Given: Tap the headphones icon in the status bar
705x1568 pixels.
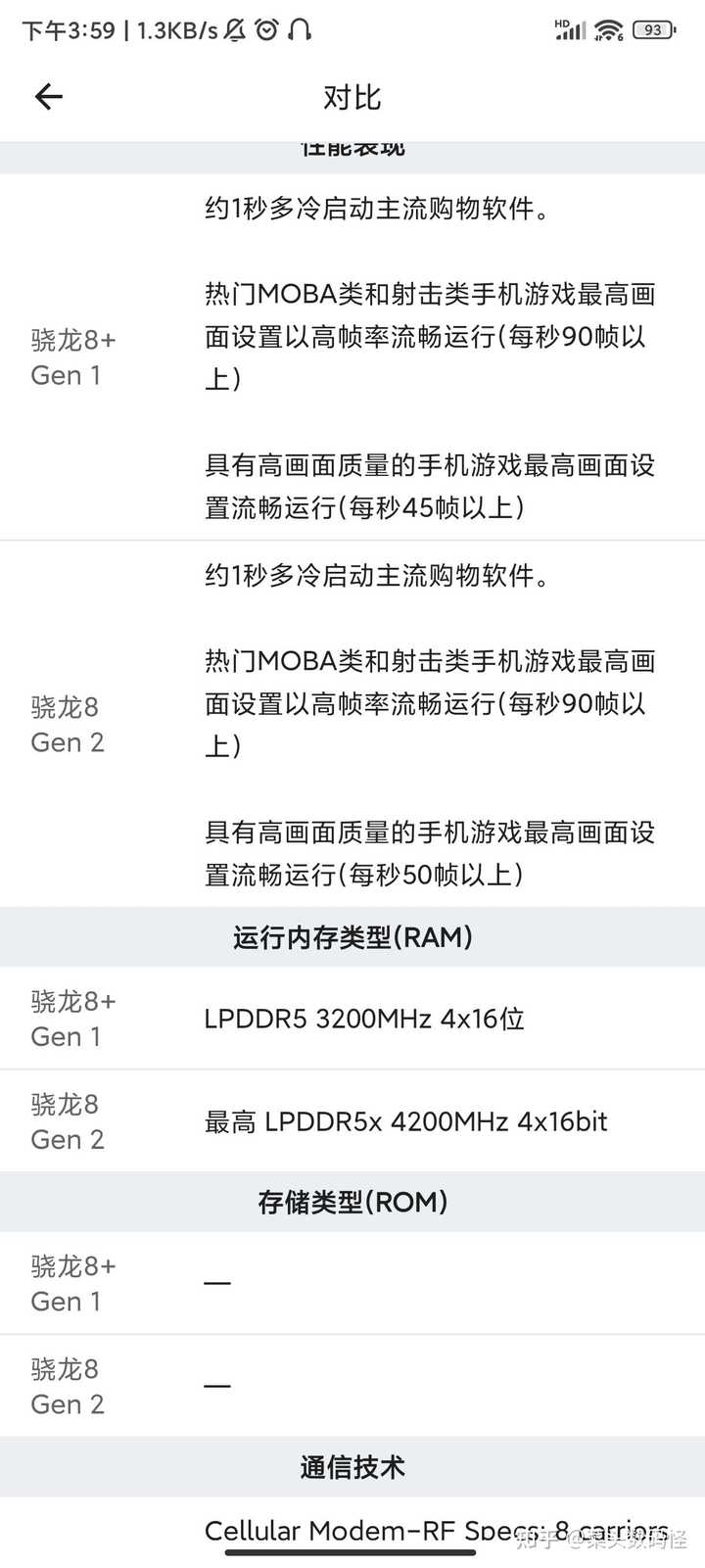Looking at the screenshot, I should (301, 29).
